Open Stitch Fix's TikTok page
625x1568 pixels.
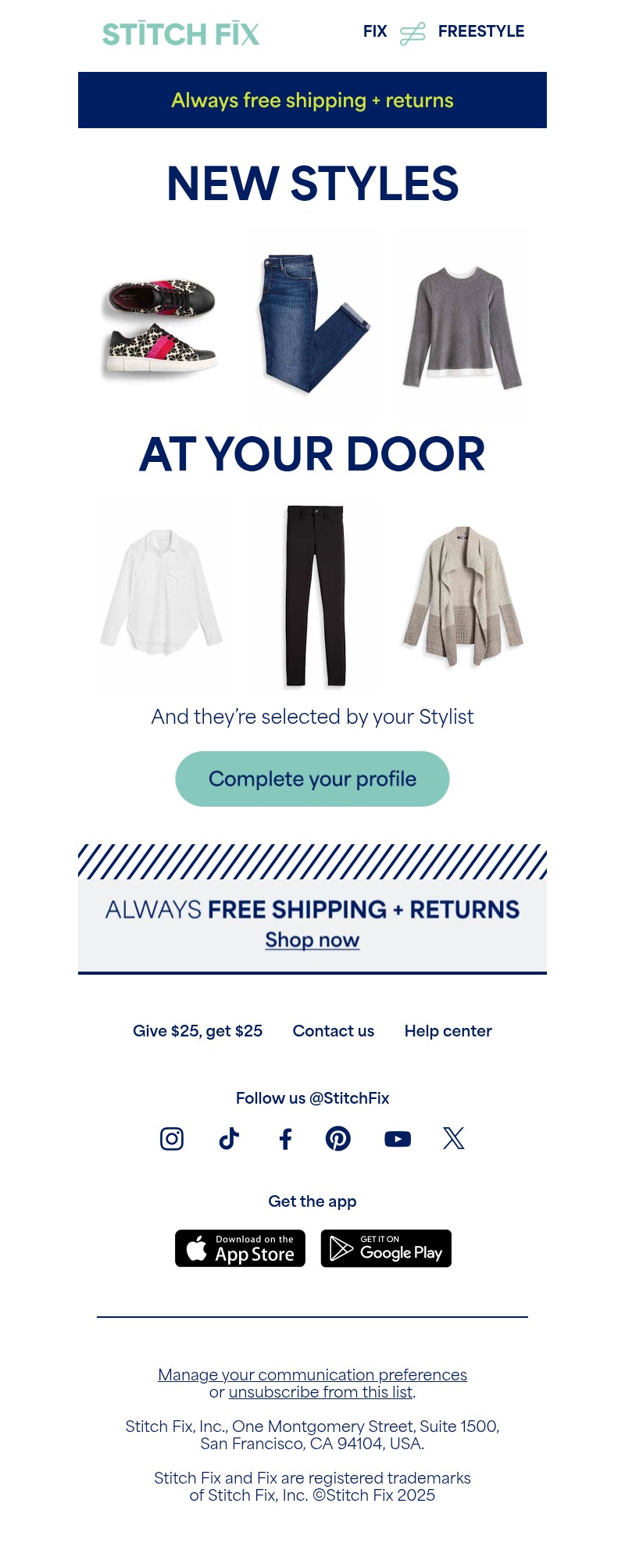click(229, 1139)
